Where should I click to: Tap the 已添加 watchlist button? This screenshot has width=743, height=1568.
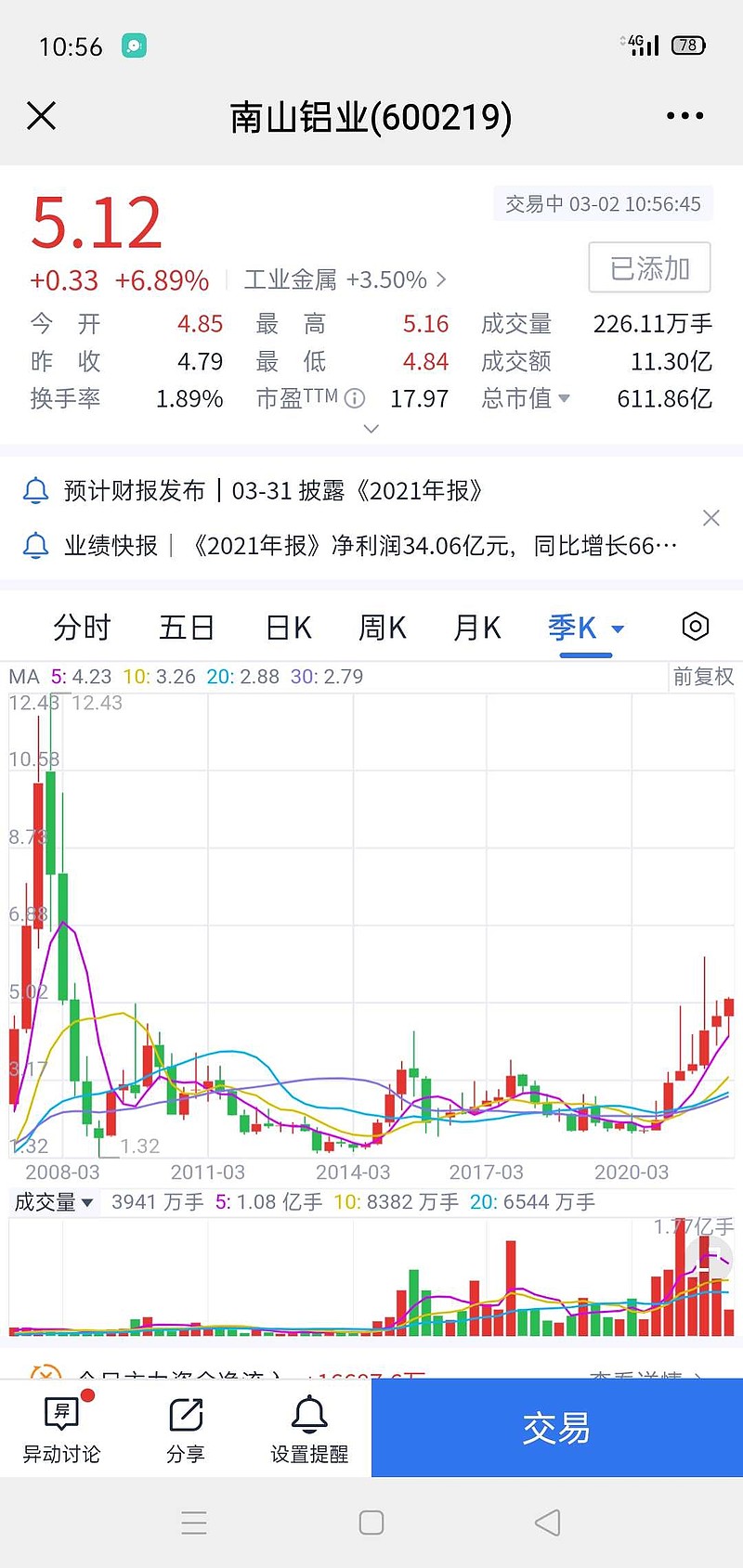point(649,268)
